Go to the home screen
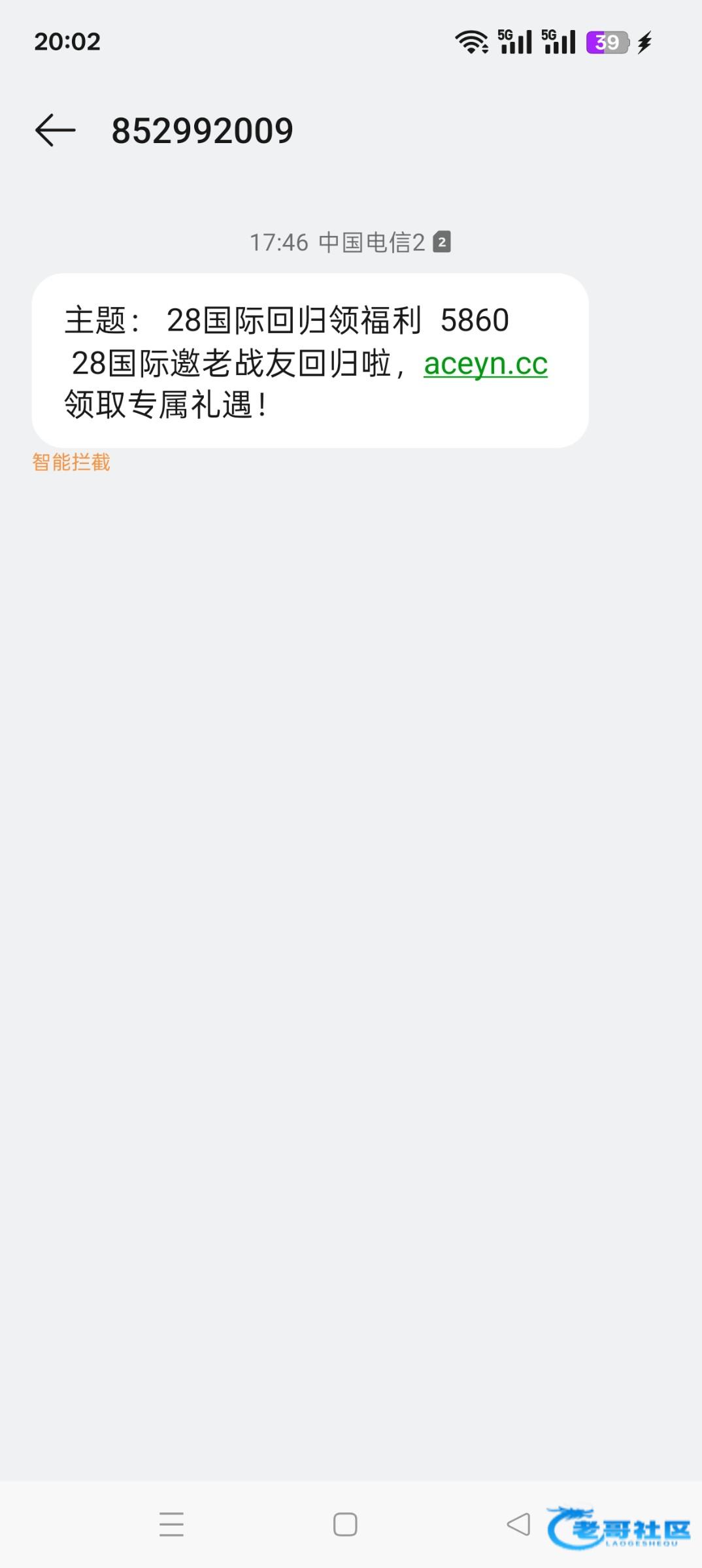Image resolution: width=702 pixels, height=1568 pixels. pyautogui.click(x=345, y=1524)
